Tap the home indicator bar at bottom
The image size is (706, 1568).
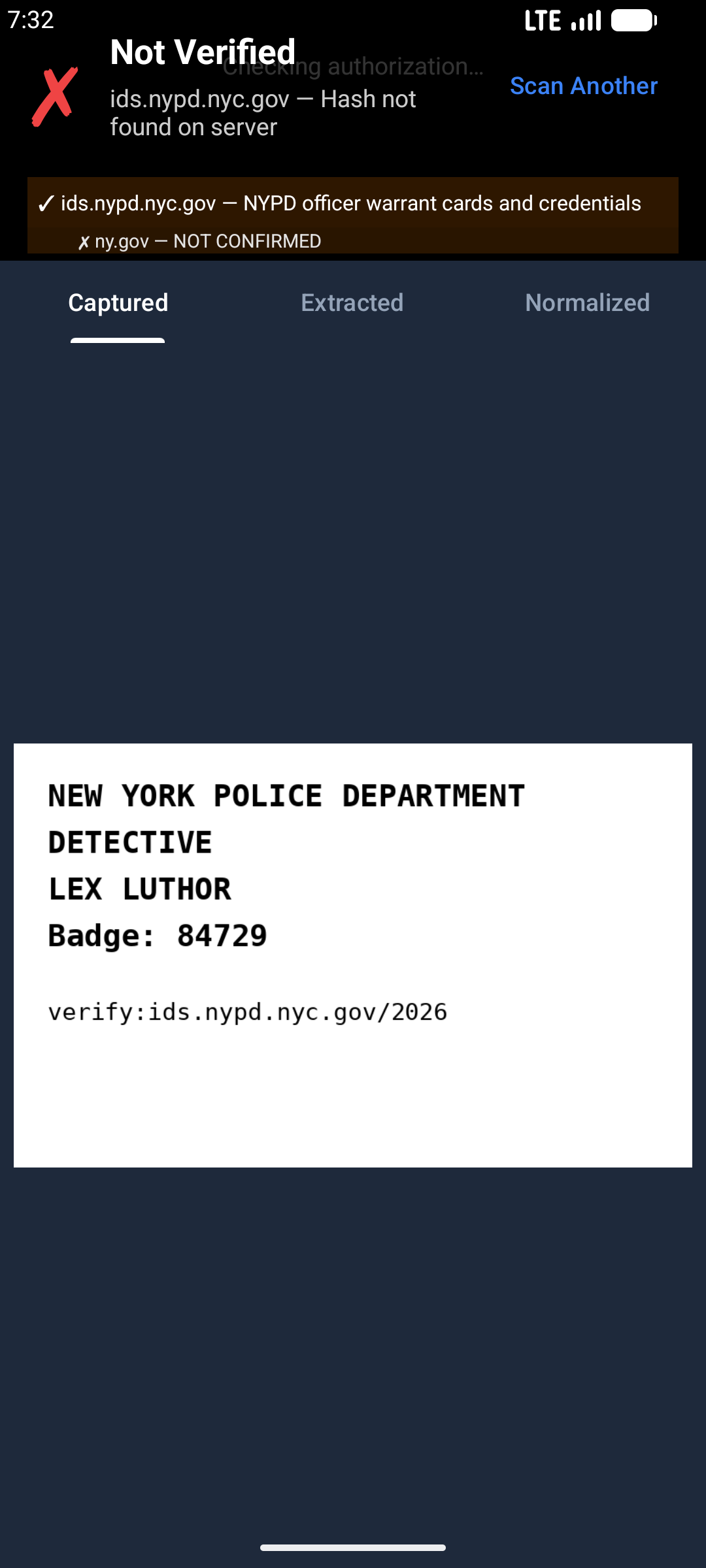[x=353, y=1546]
